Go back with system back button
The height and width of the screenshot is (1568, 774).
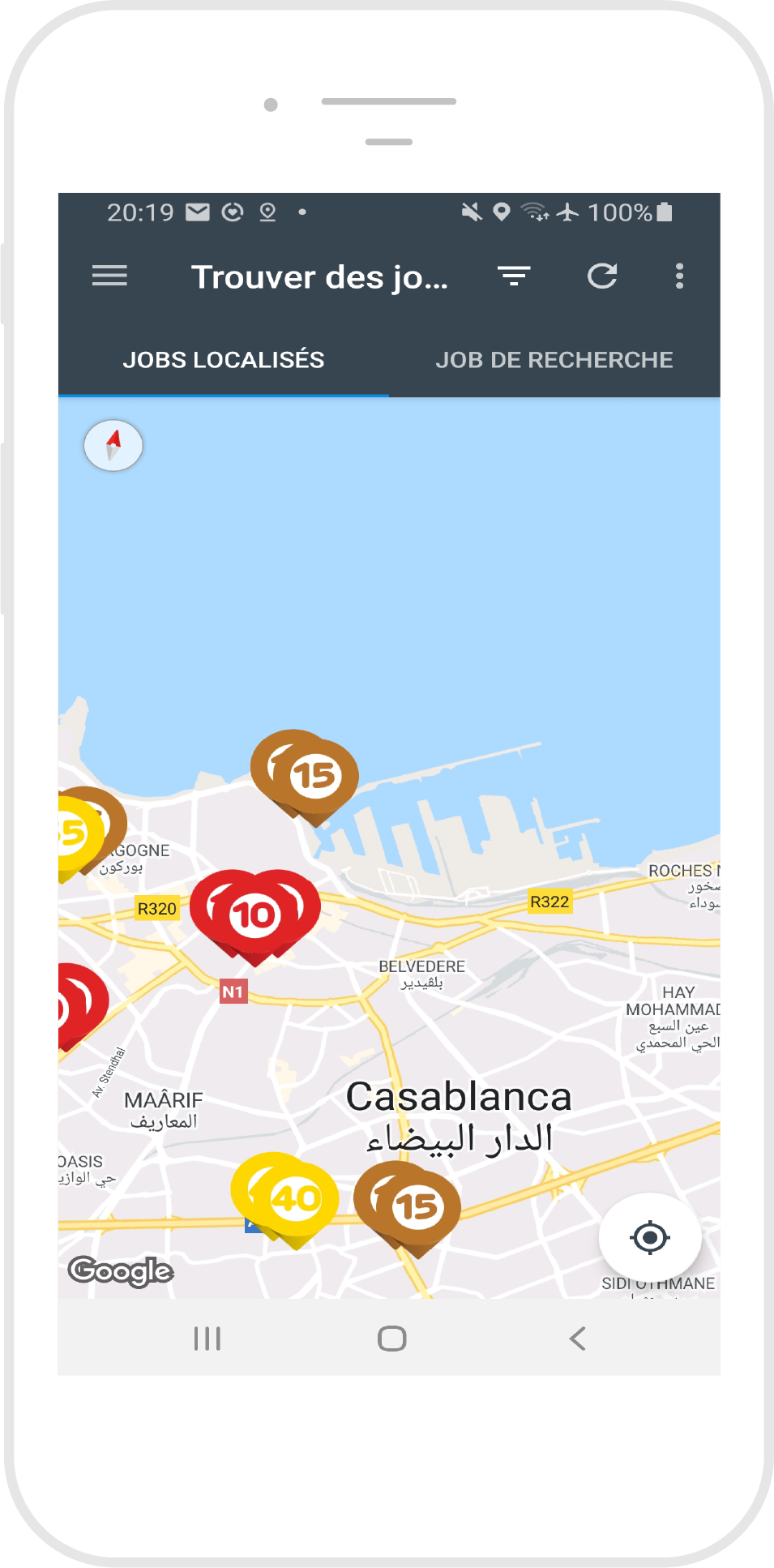coord(577,1339)
